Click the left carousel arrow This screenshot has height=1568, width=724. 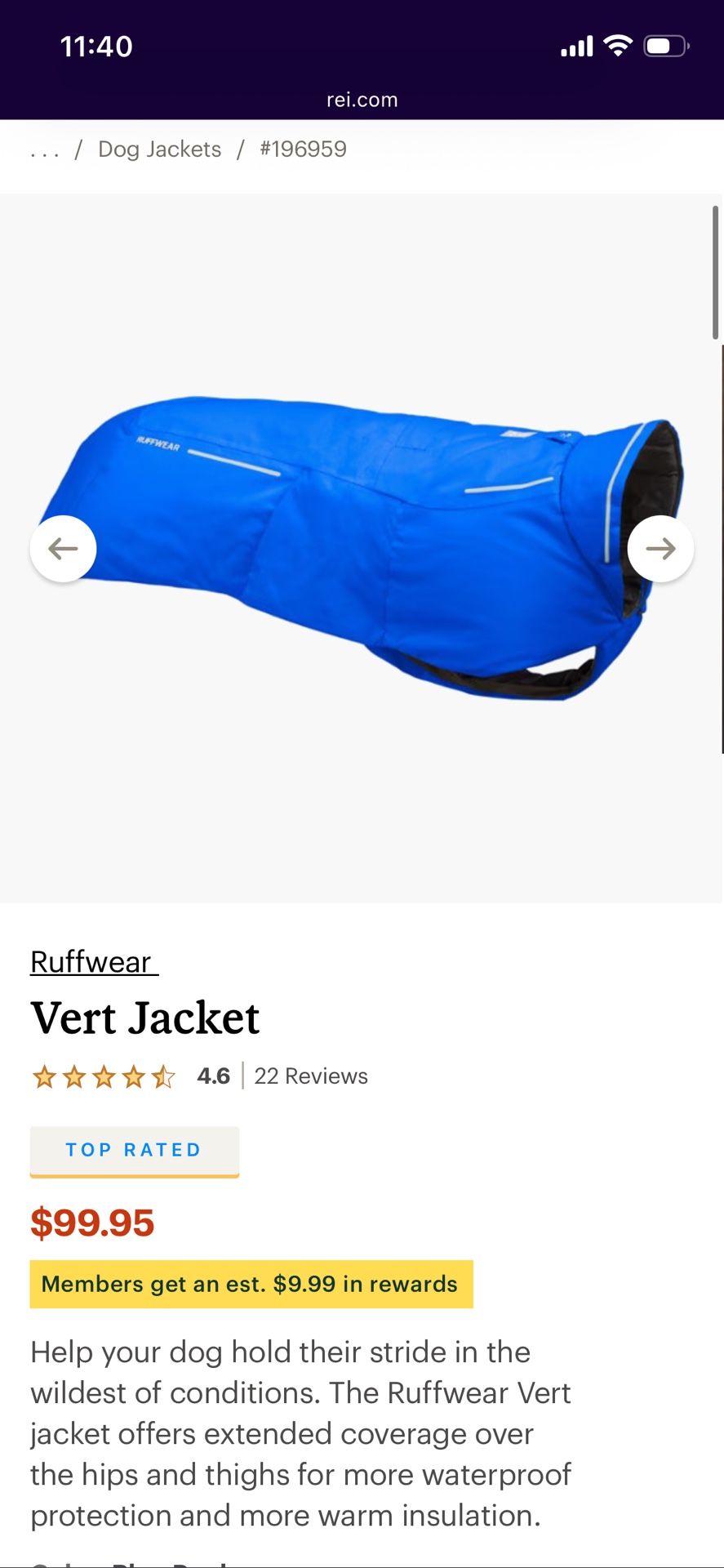tap(63, 548)
